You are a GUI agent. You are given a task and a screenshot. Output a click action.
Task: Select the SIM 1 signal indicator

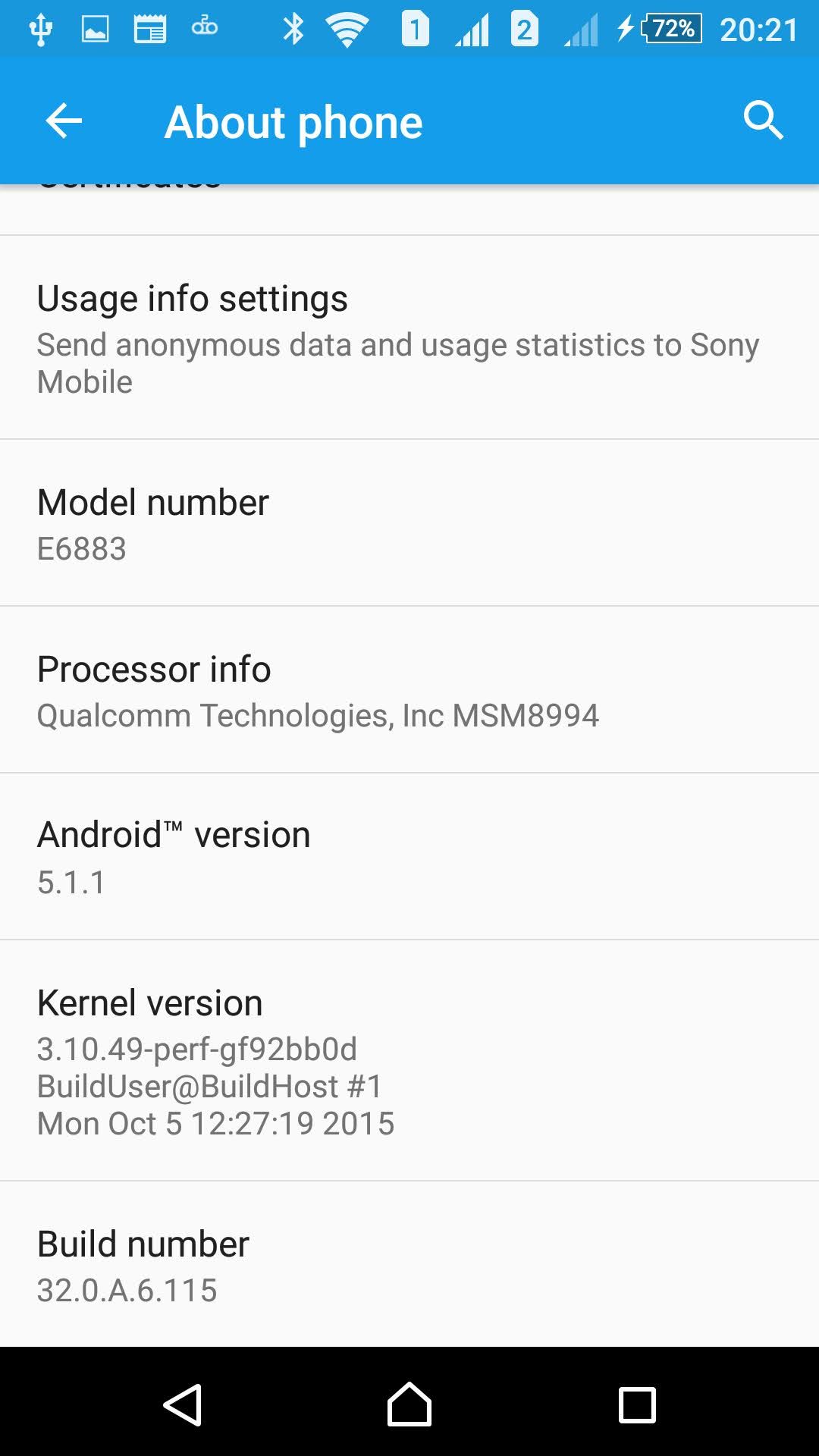444,29
